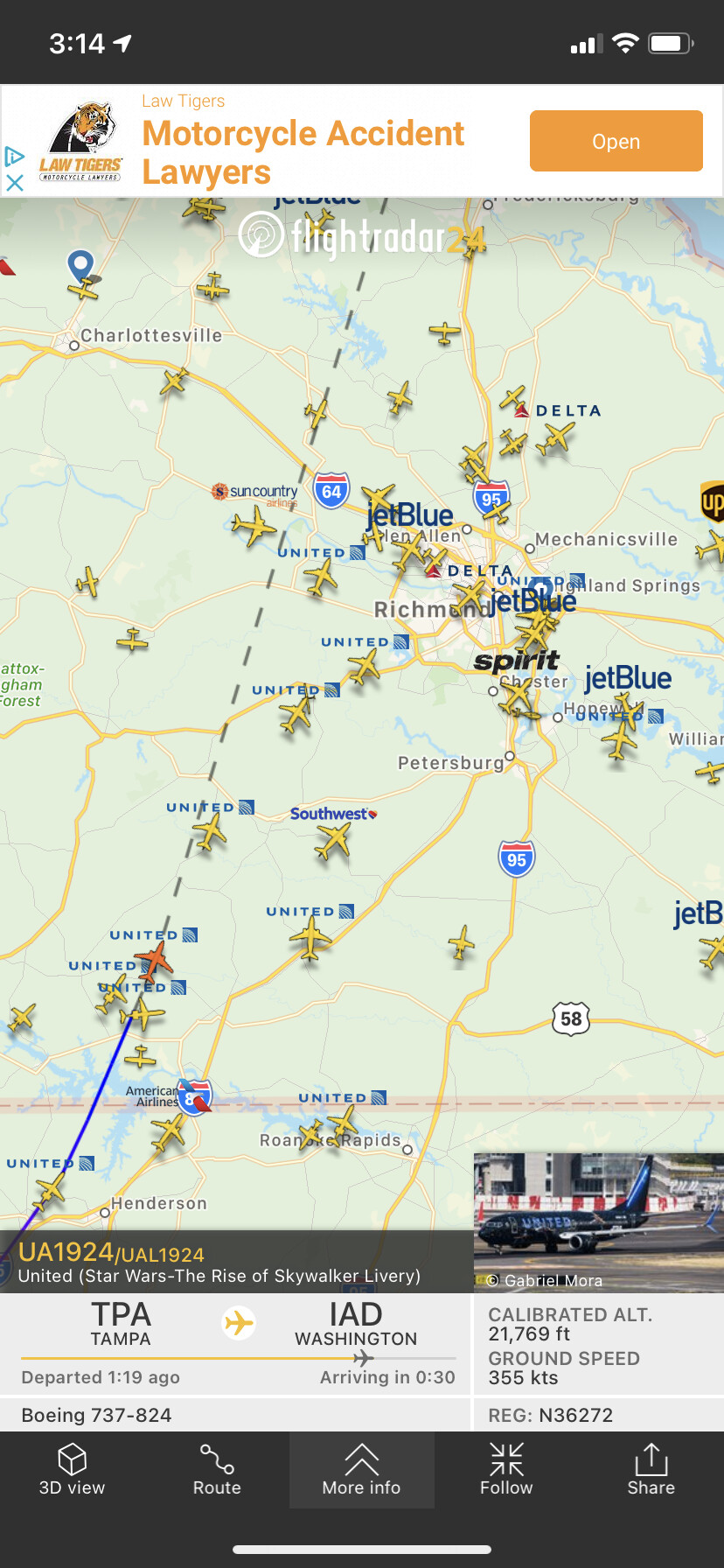Follow this flight on the map
This screenshot has width=724, height=1568.
point(506,1470)
